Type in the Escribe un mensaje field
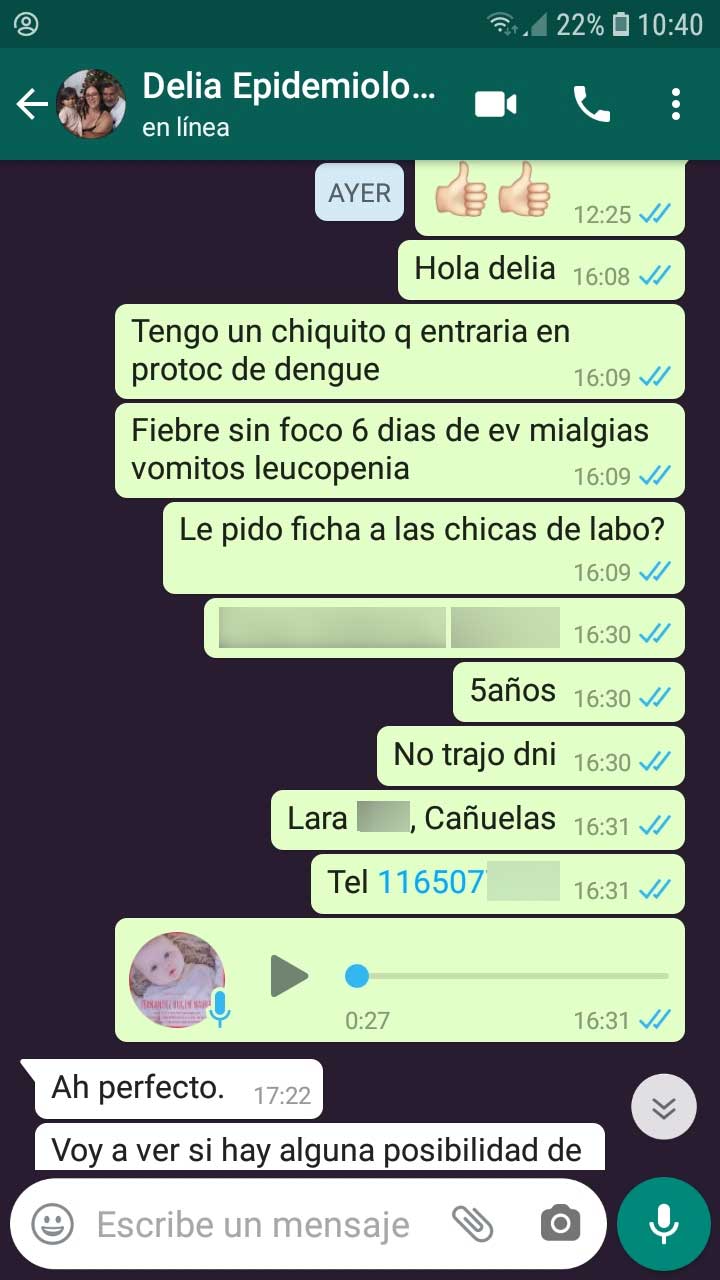 (253, 1224)
